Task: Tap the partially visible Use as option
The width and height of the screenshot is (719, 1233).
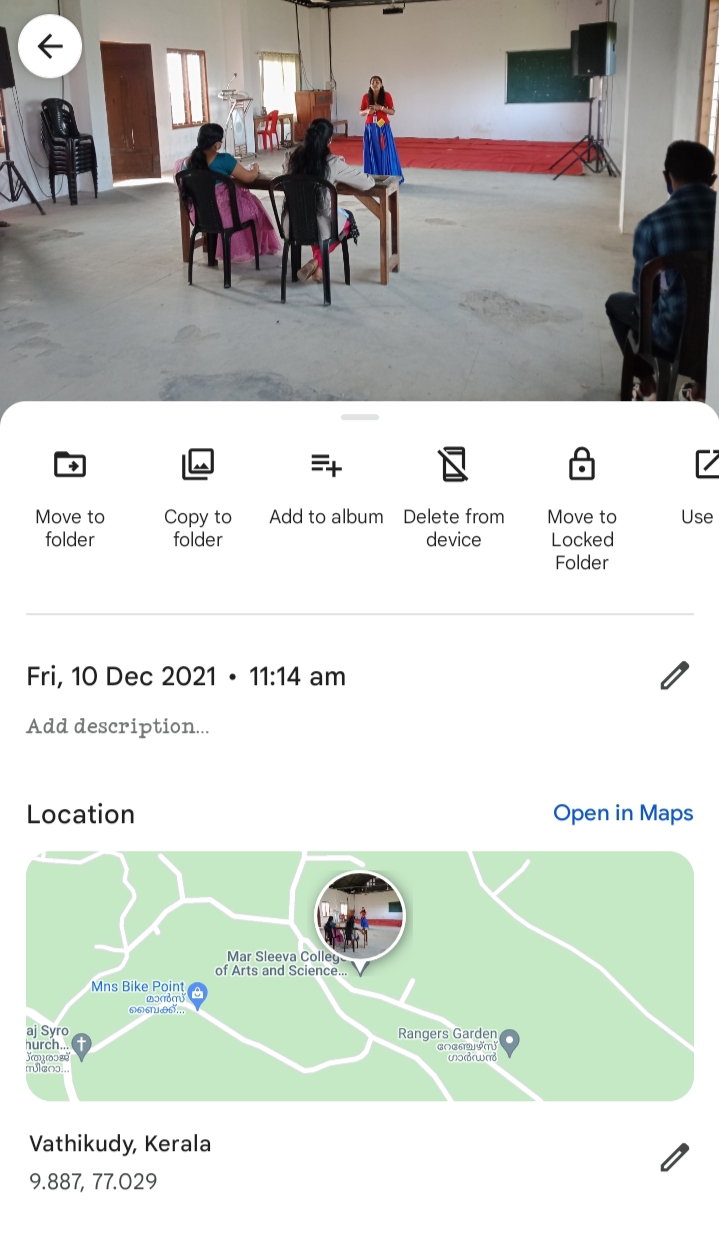Action: coord(702,488)
